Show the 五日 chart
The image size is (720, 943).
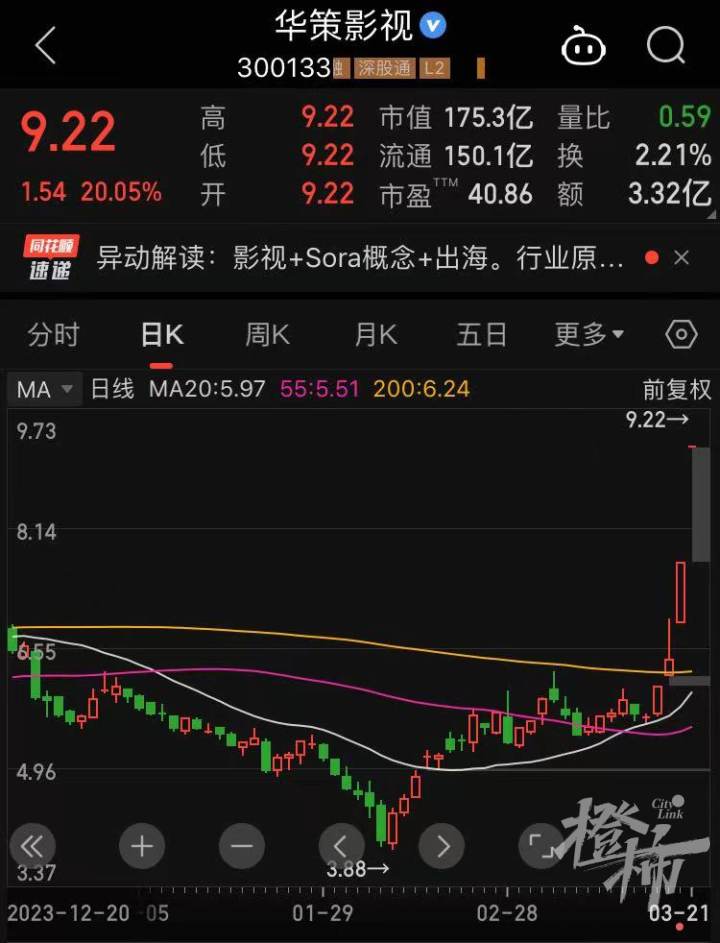pyautogui.click(x=481, y=334)
